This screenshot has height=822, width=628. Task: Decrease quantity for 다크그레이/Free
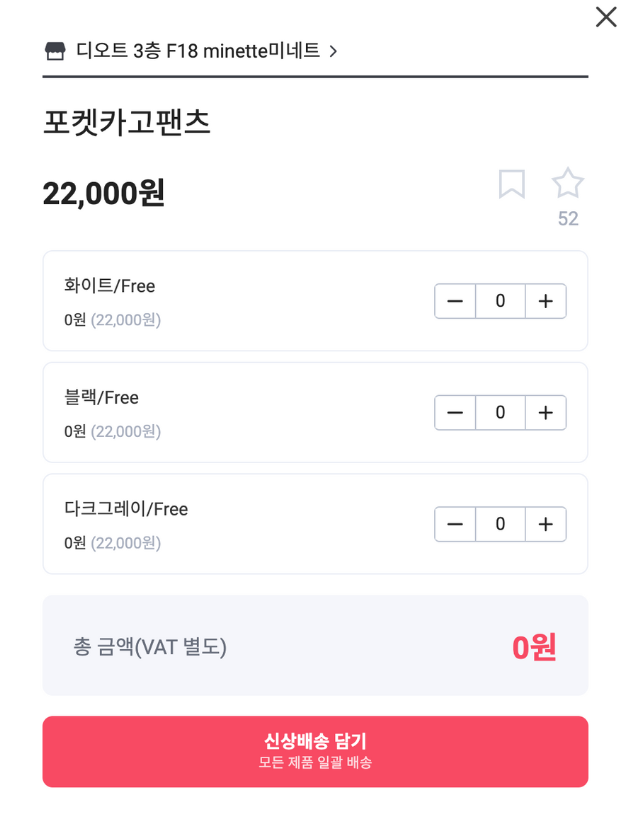click(455, 524)
